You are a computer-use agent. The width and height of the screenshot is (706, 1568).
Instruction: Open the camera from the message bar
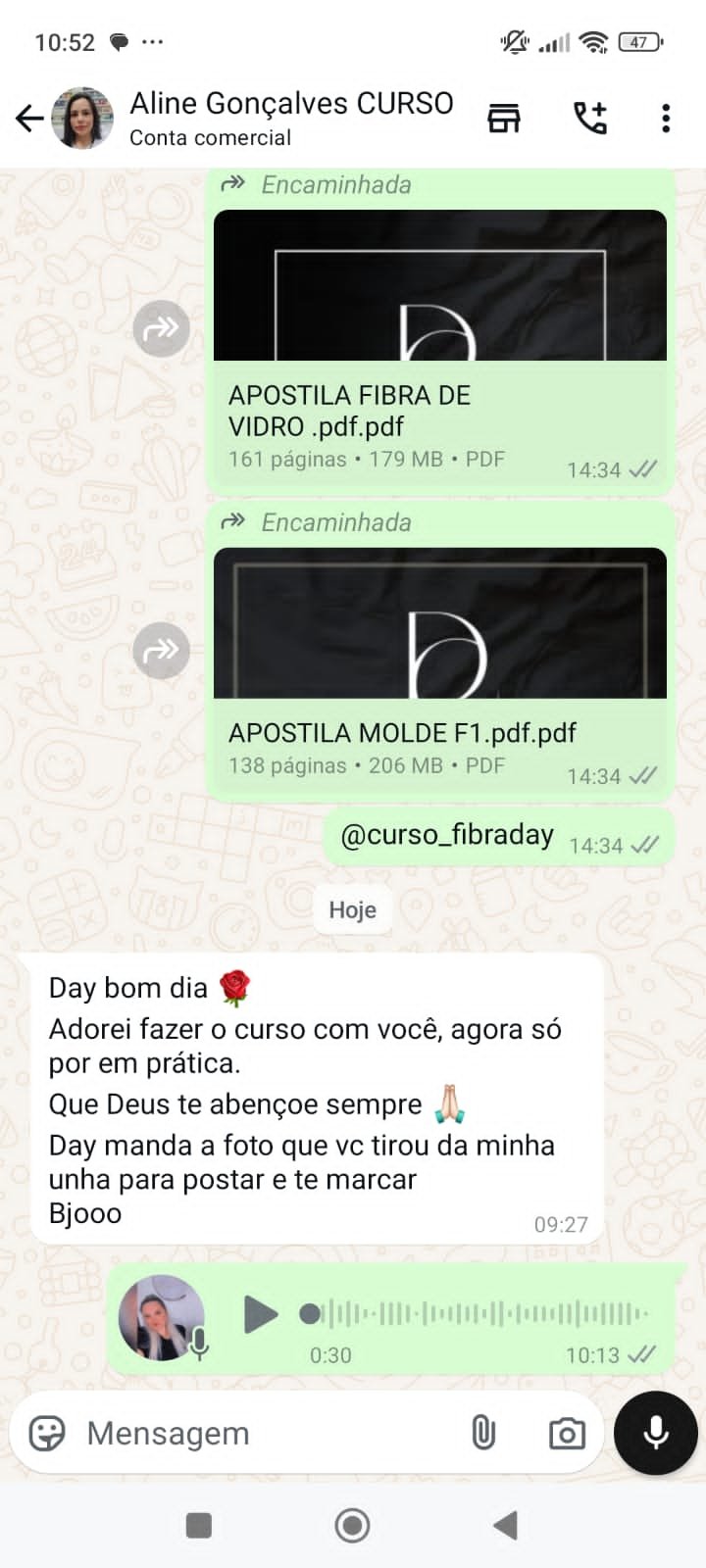(x=567, y=1433)
